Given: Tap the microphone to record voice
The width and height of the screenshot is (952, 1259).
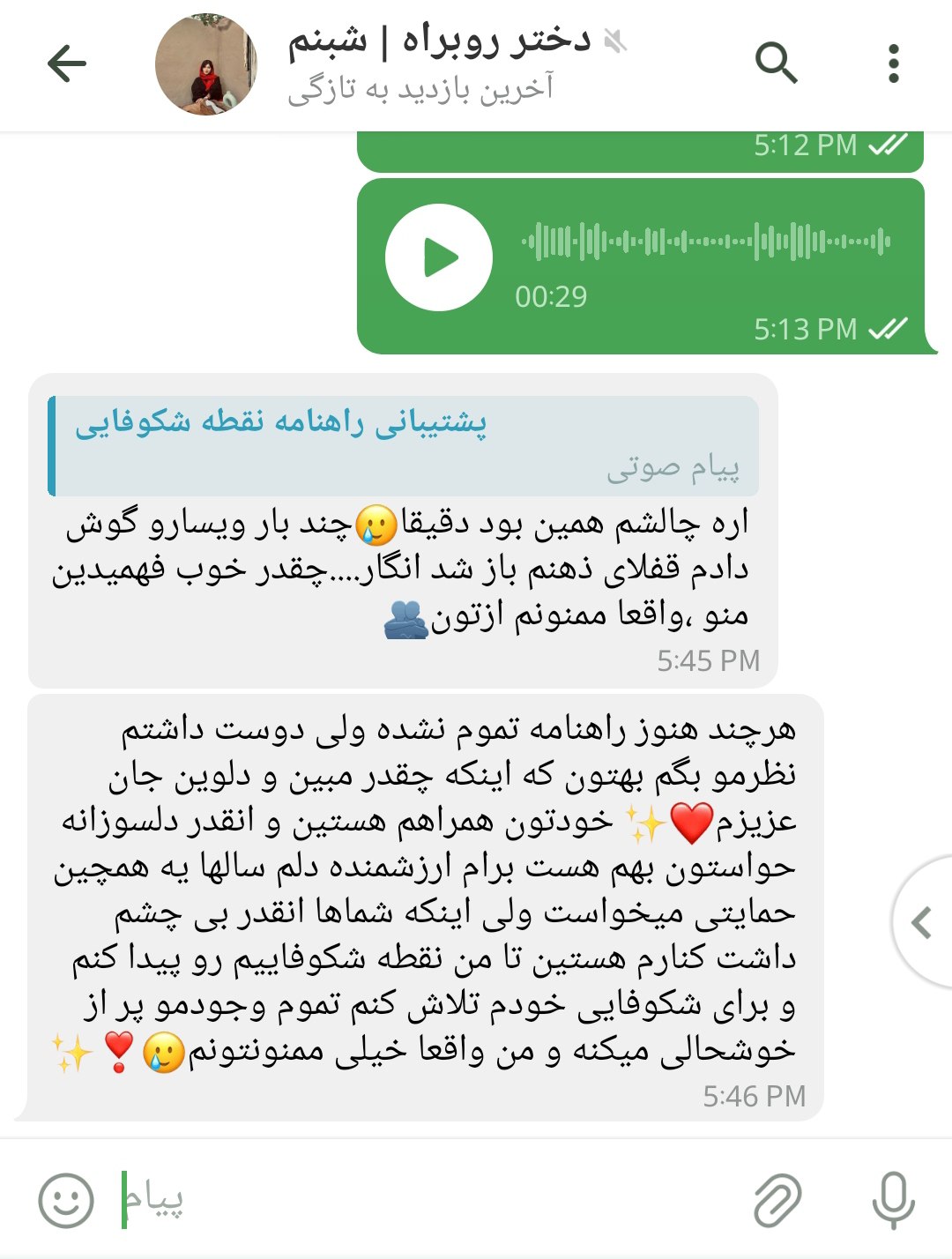Looking at the screenshot, I should coord(893,1200).
